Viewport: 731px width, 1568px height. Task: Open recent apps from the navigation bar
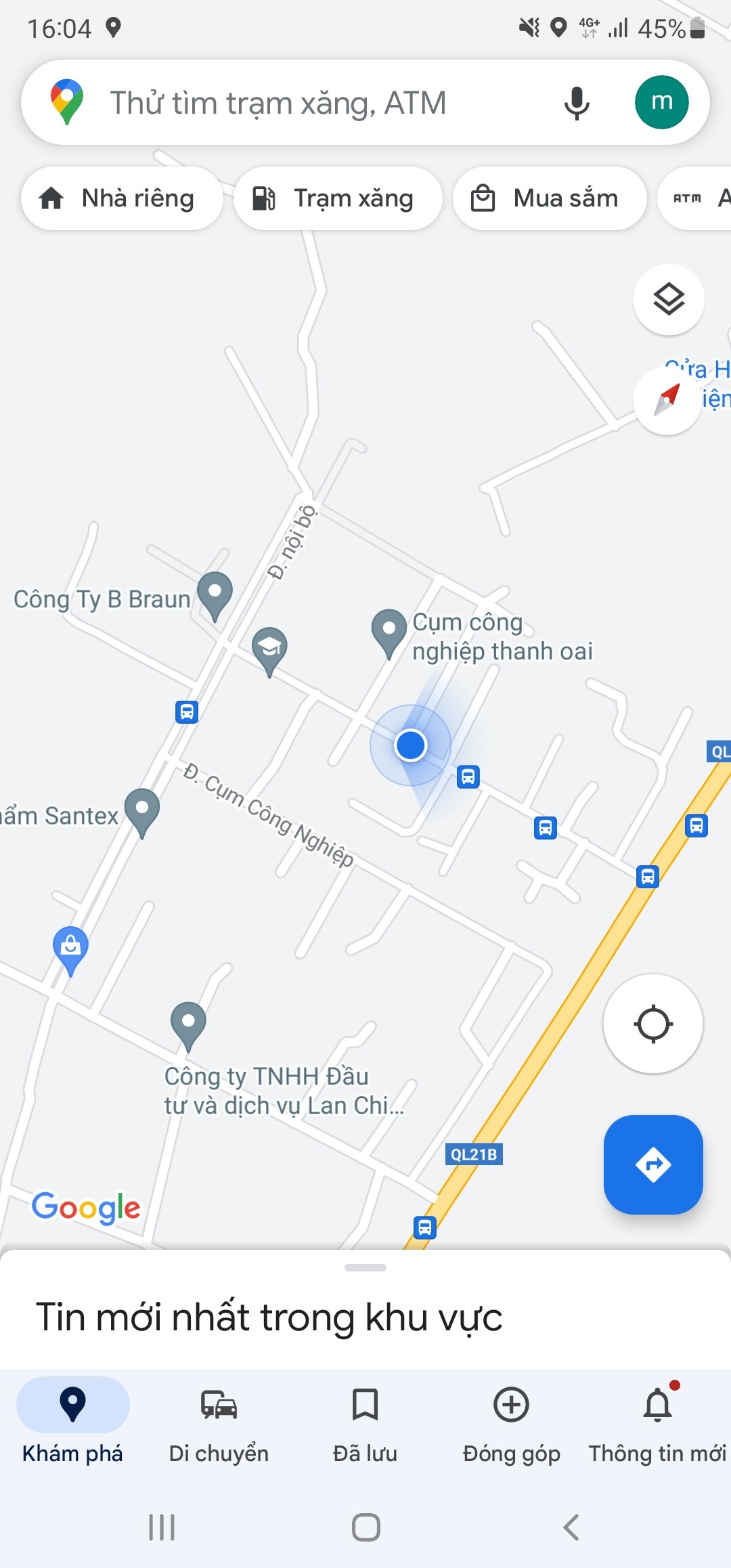pos(162,1527)
